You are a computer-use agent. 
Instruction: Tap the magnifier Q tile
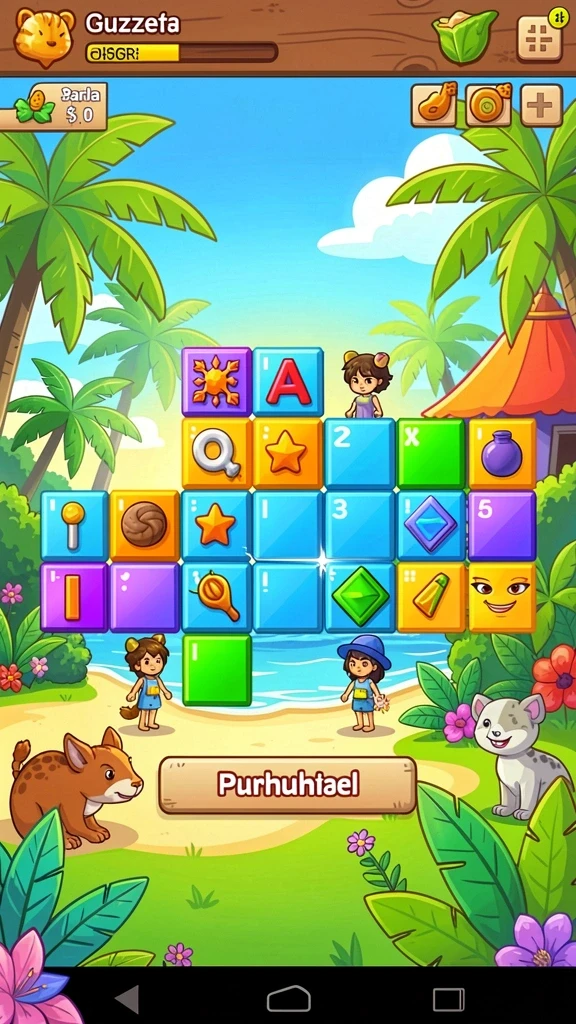[216, 453]
